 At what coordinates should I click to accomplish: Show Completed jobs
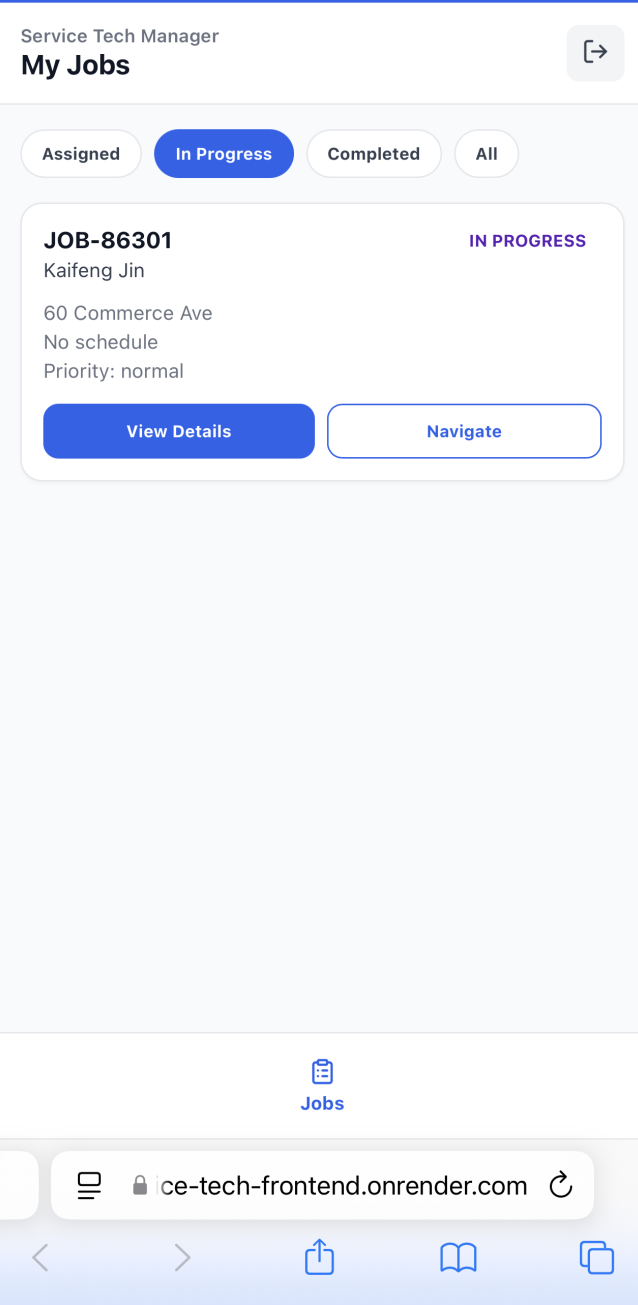(x=373, y=154)
